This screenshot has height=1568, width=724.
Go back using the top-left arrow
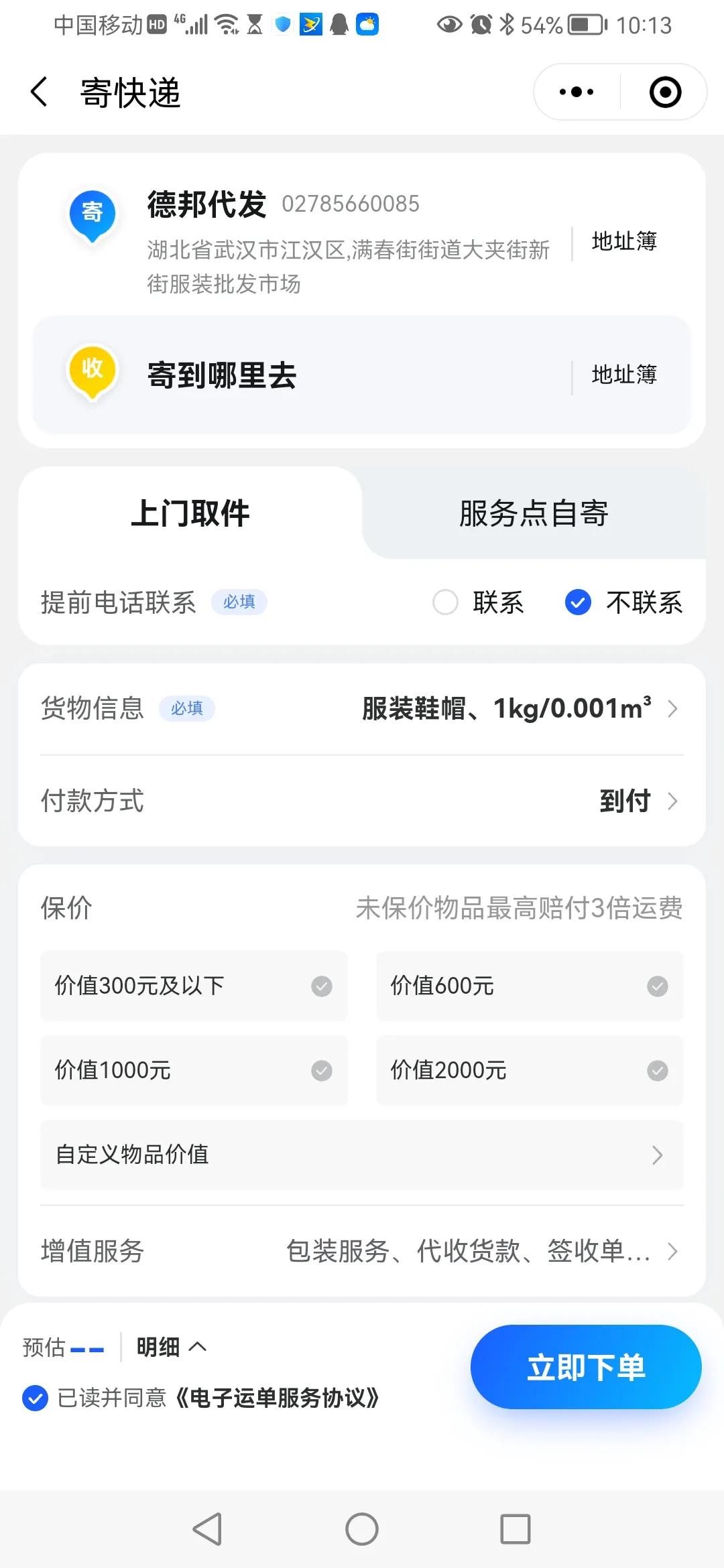point(38,92)
